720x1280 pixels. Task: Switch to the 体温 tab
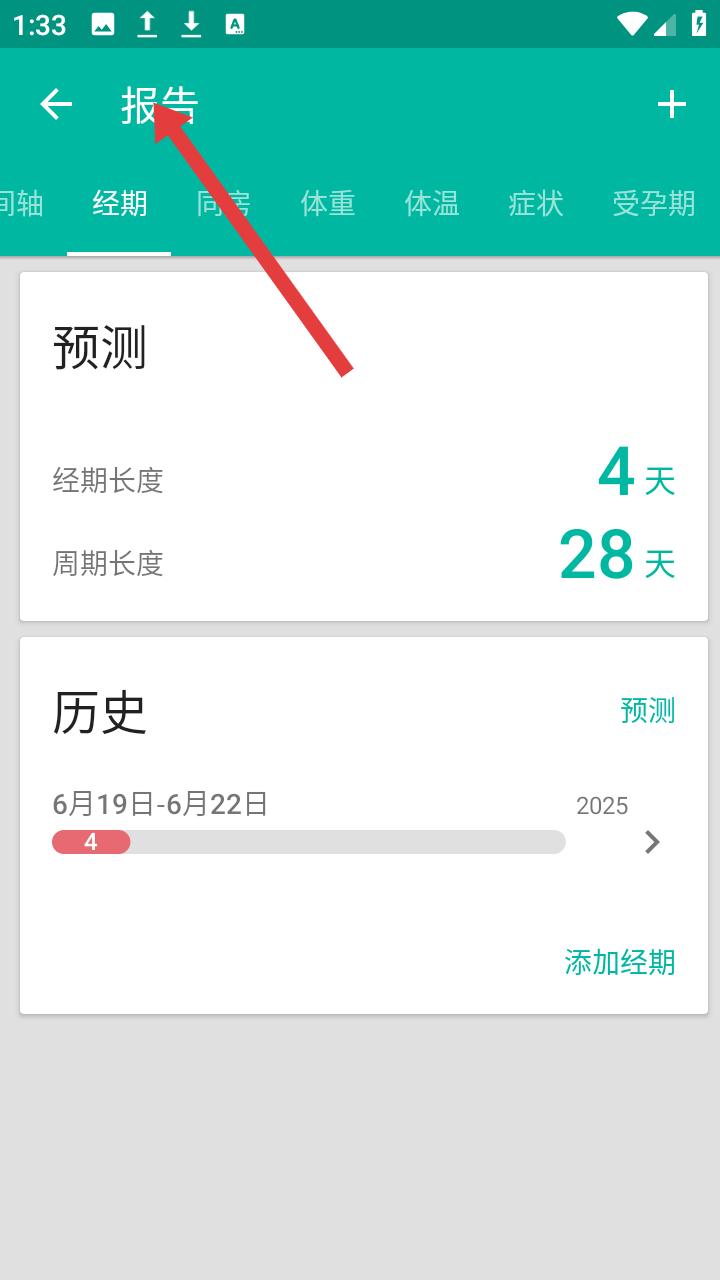(x=432, y=204)
